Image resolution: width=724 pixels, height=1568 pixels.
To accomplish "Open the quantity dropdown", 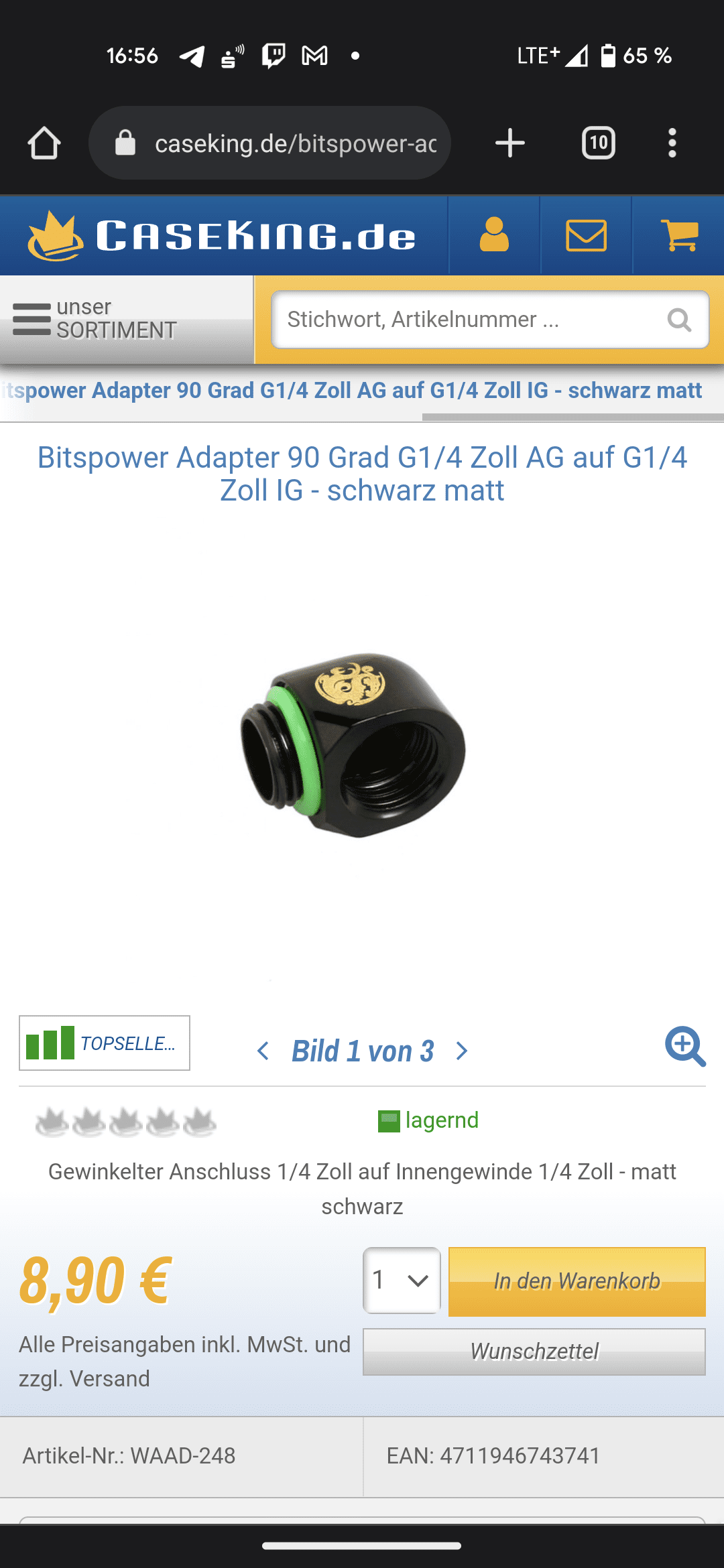I will click(402, 1281).
